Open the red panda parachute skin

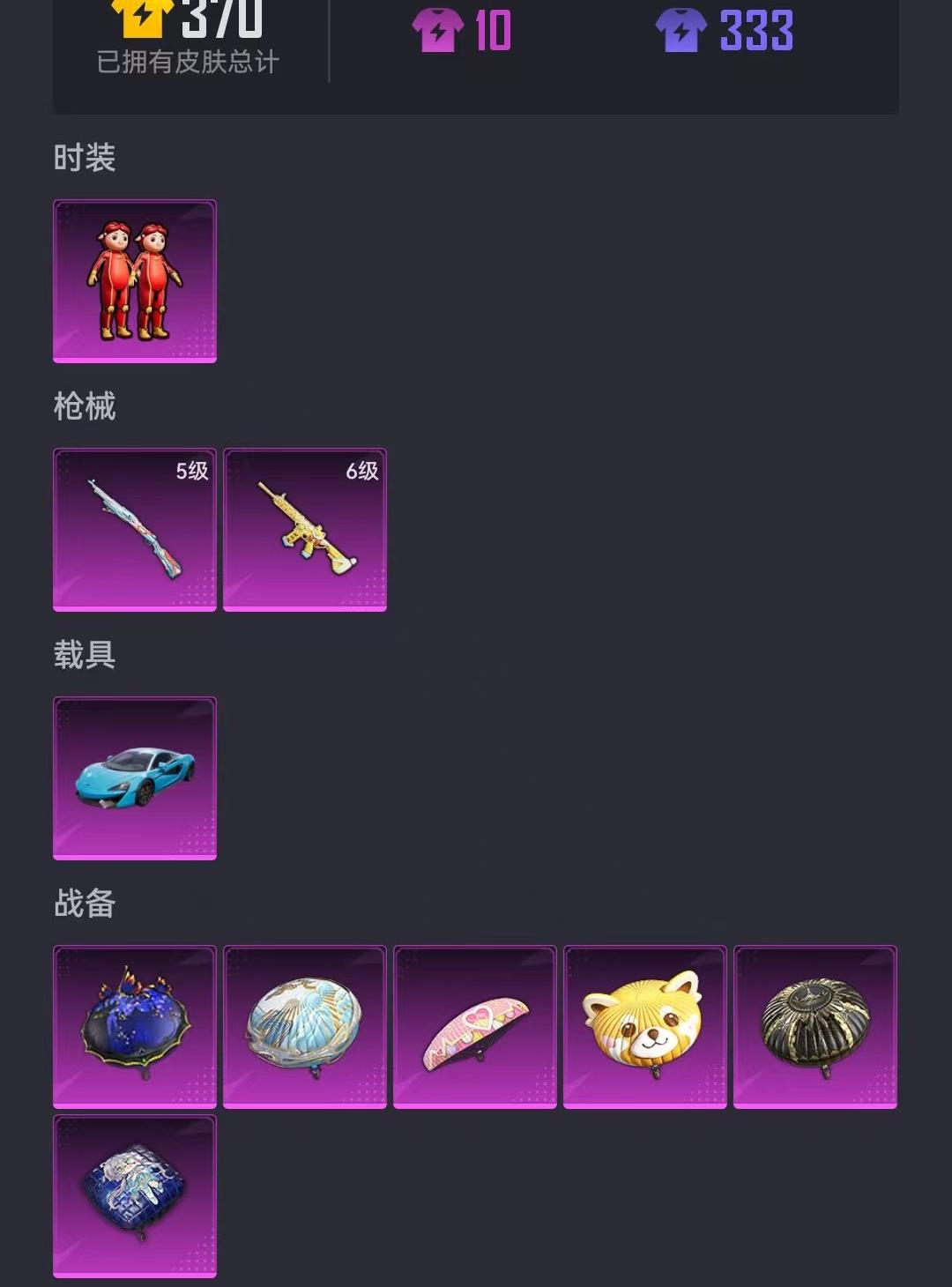click(645, 1027)
